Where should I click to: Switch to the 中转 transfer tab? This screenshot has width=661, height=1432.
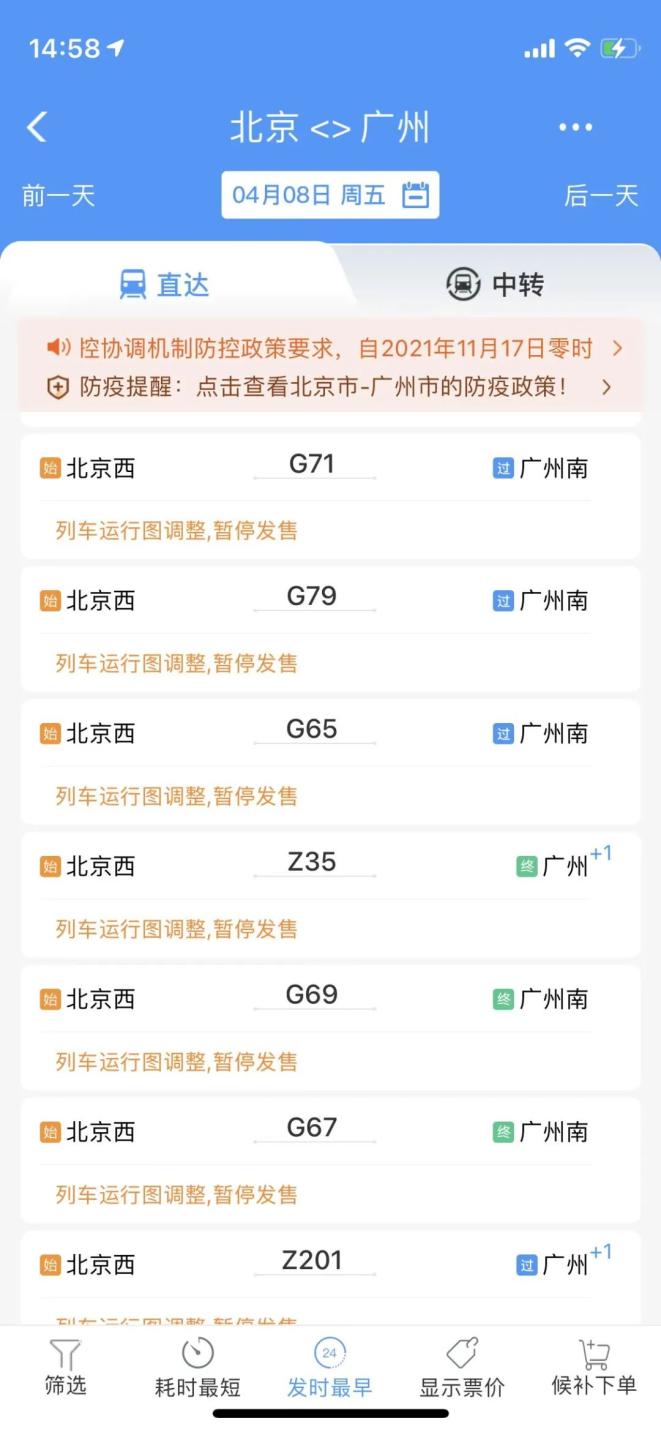pos(495,285)
